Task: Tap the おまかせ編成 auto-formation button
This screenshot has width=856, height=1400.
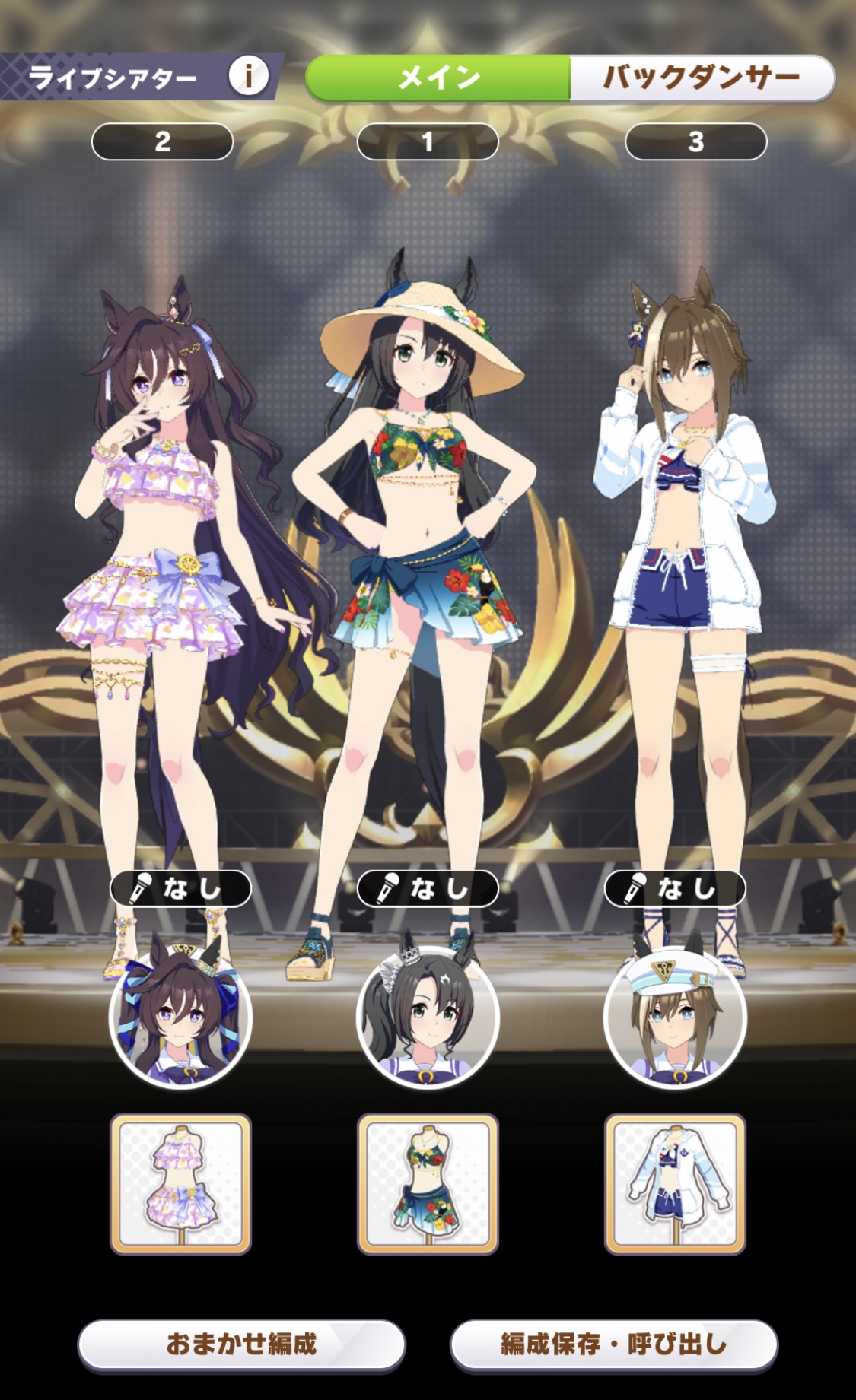Action: pyautogui.click(x=241, y=1344)
